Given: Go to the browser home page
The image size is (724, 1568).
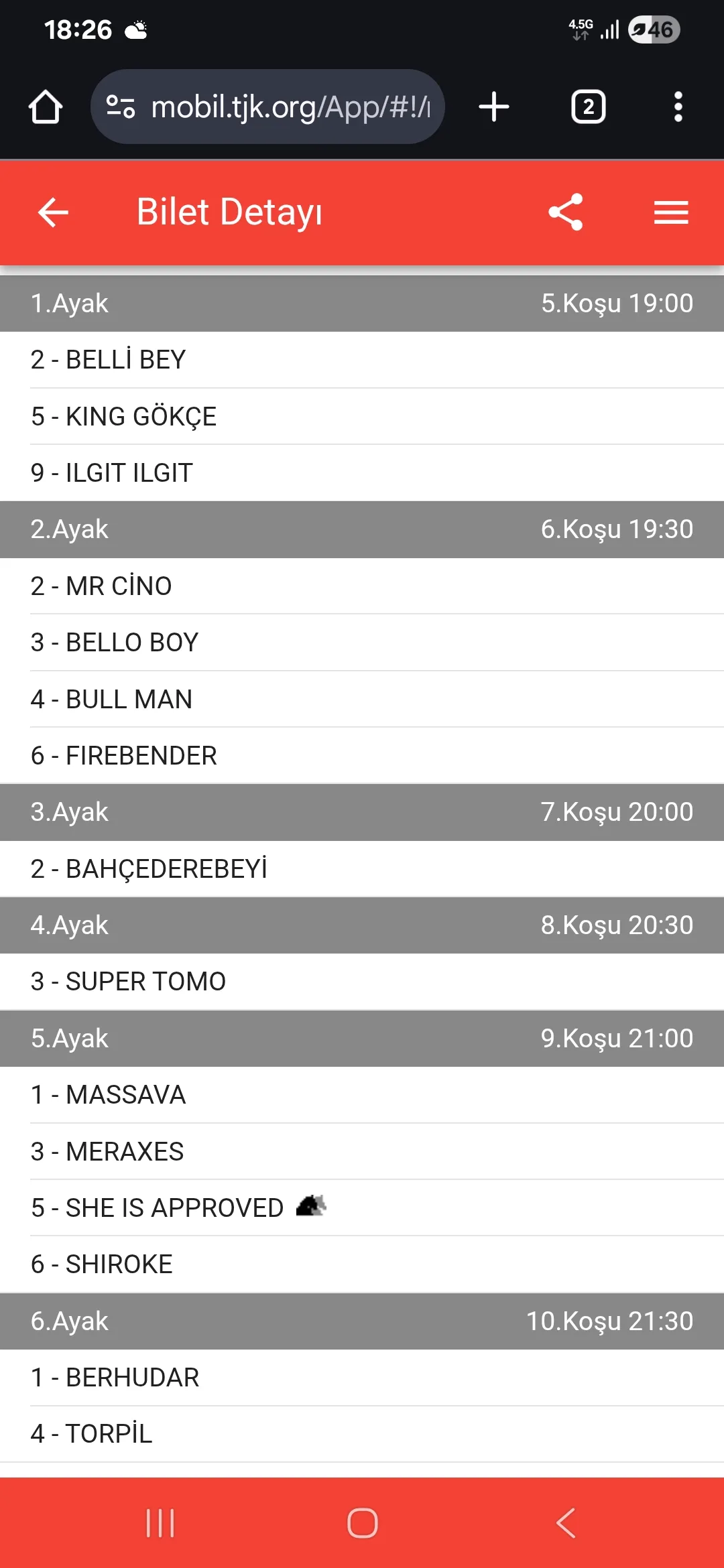Looking at the screenshot, I should click(x=46, y=107).
